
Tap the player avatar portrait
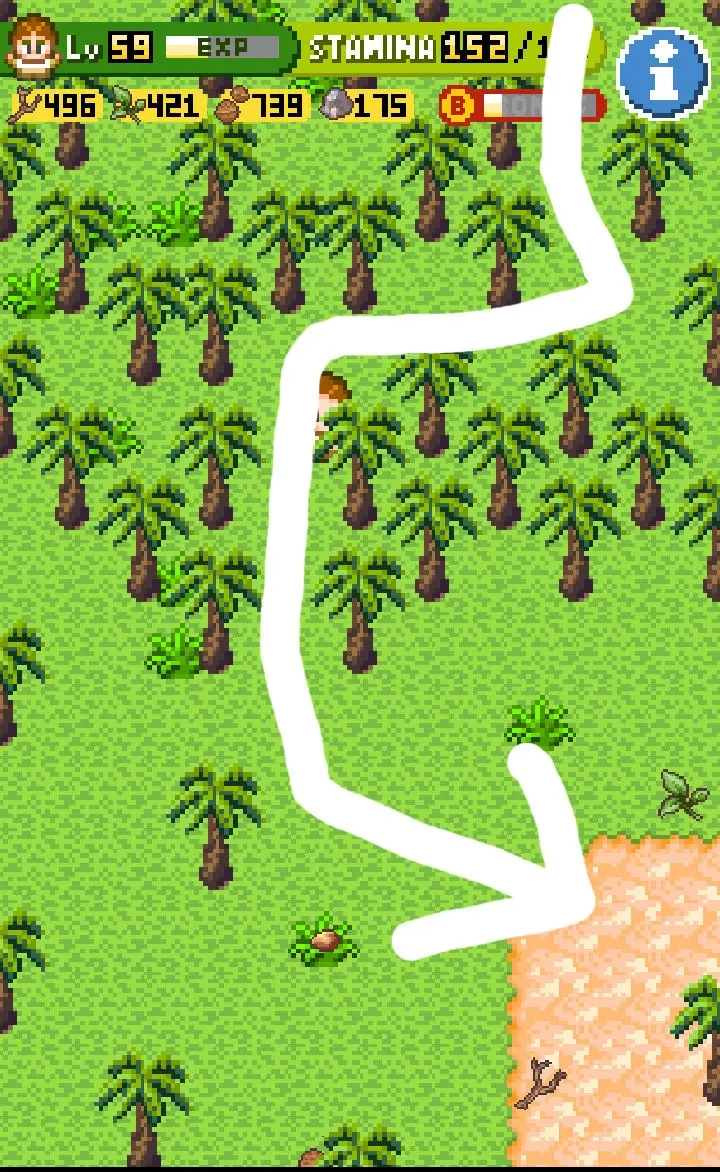pos(33,45)
